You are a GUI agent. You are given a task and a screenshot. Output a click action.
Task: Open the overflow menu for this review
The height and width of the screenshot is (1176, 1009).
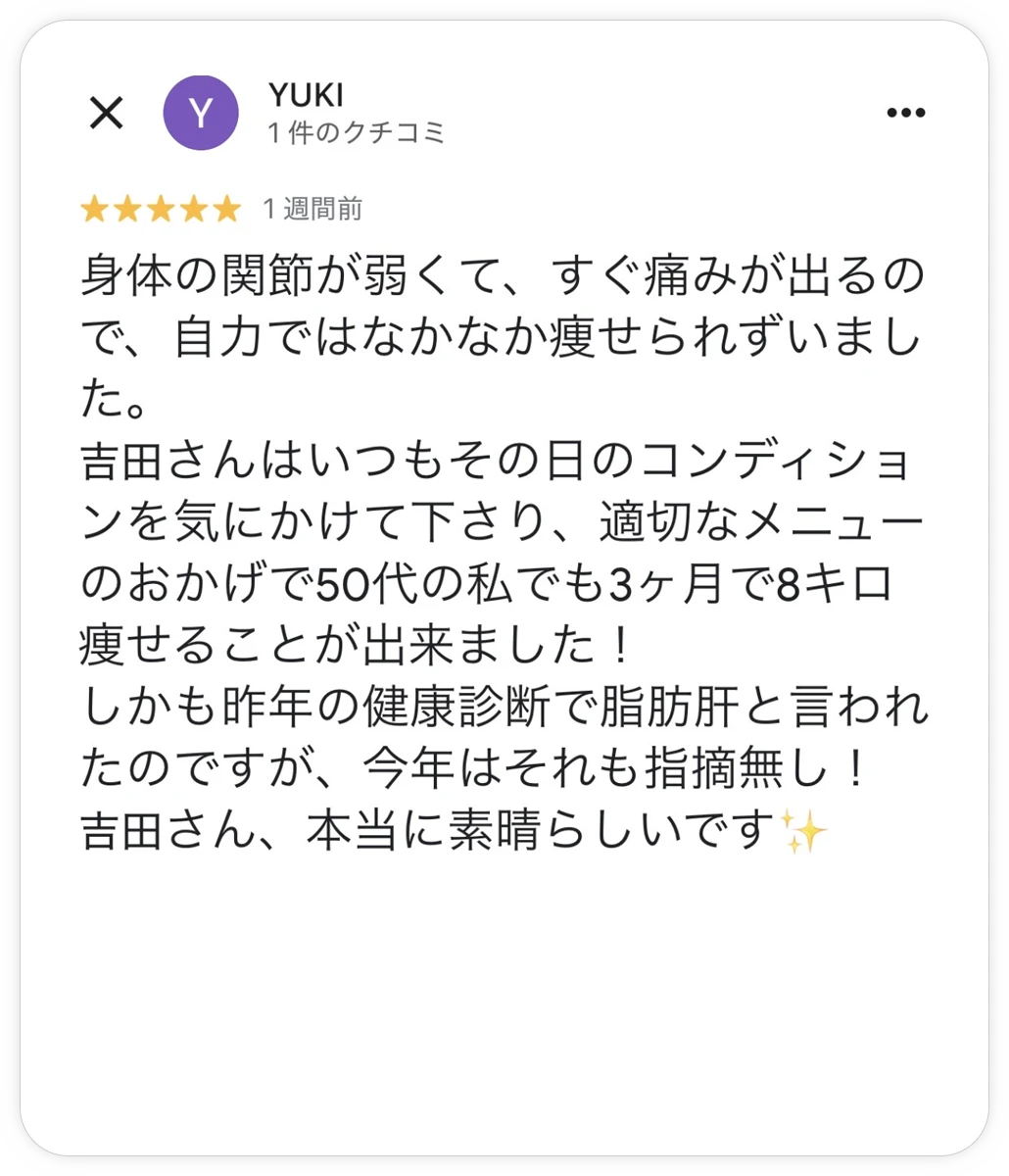click(x=905, y=114)
